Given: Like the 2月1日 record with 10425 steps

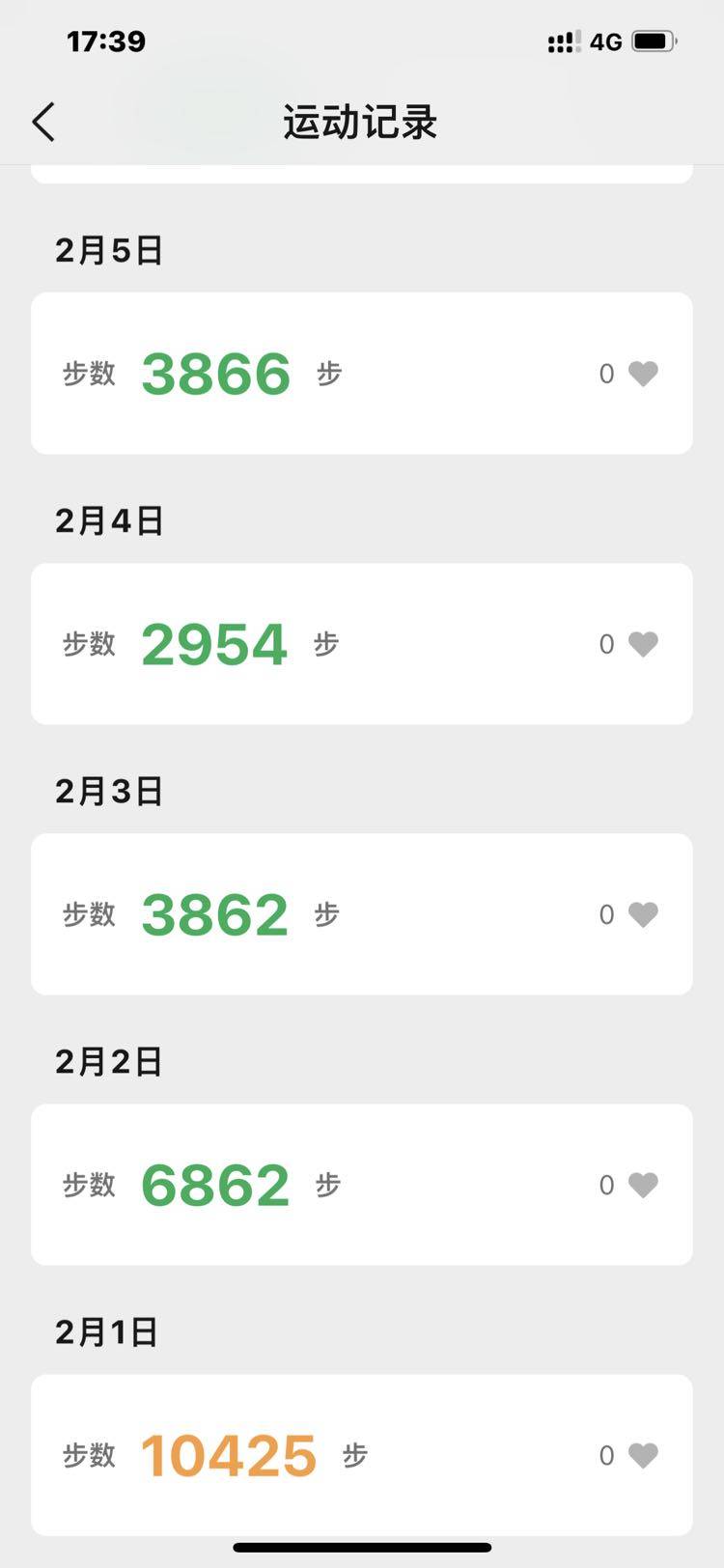Looking at the screenshot, I should [643, 1455].
